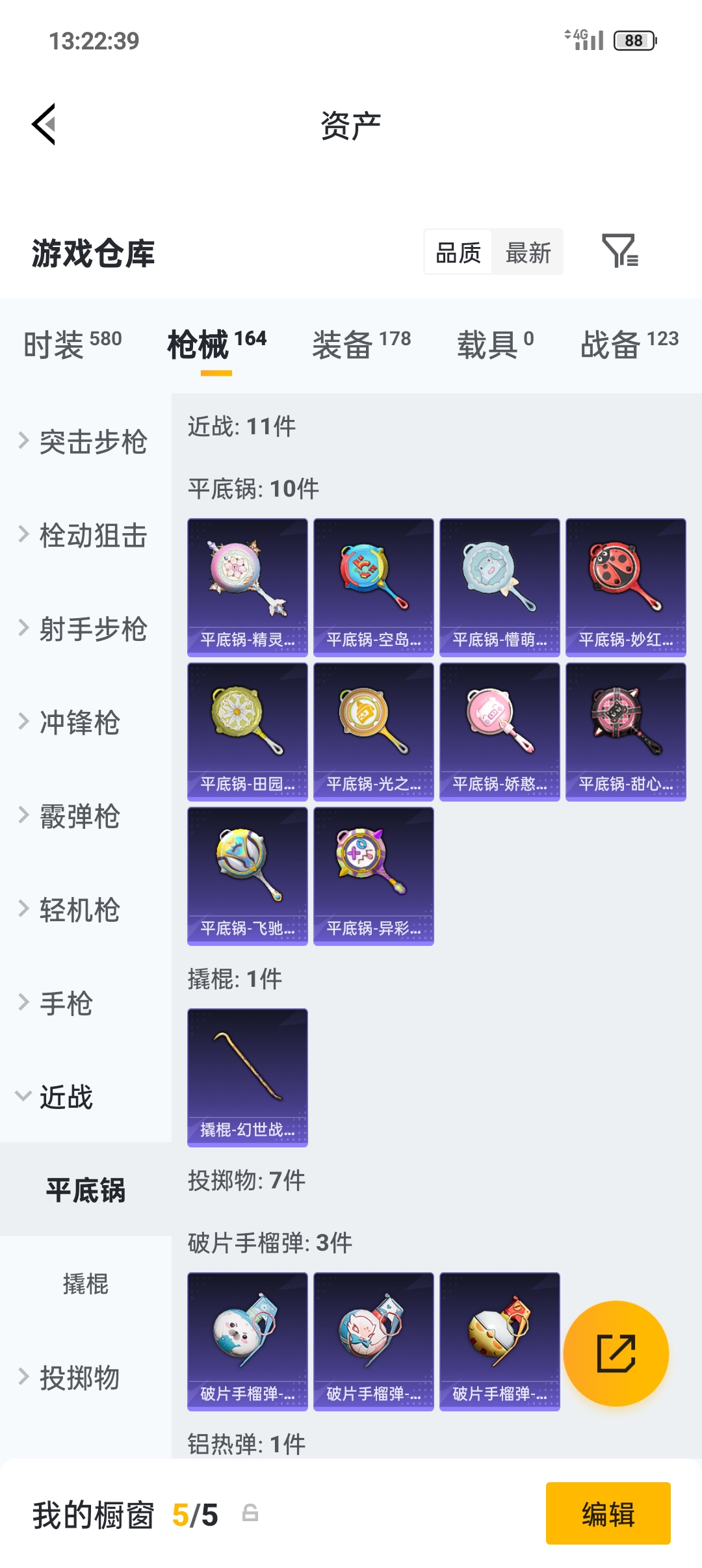Switch to the 时装 tab
702x1568 pixels.
tap(73, 344)
